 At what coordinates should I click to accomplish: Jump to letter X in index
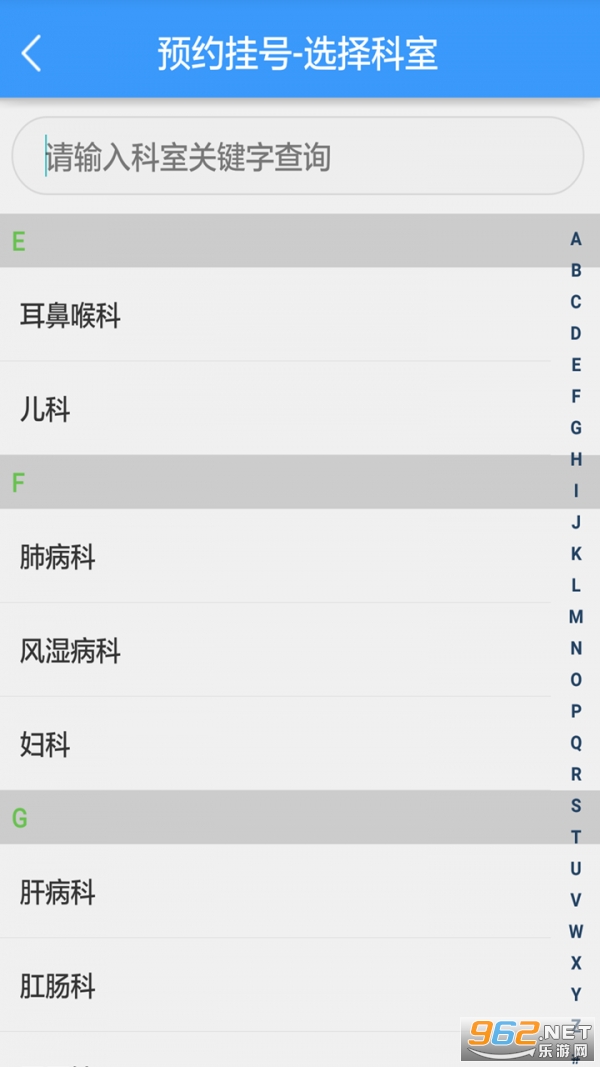pyautogui.click(x=576, y=963)
